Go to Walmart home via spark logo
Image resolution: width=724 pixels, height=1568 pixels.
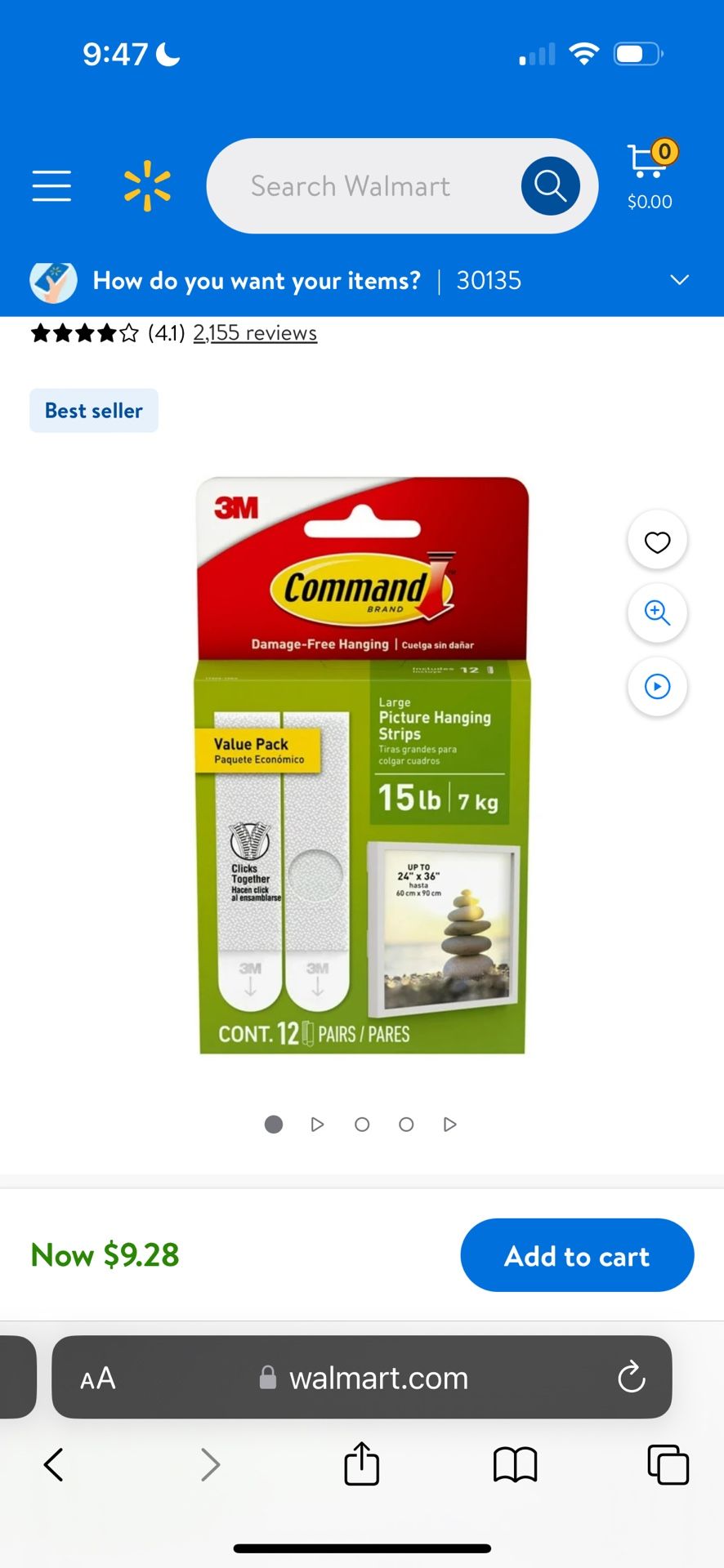[x=147, y=186]
